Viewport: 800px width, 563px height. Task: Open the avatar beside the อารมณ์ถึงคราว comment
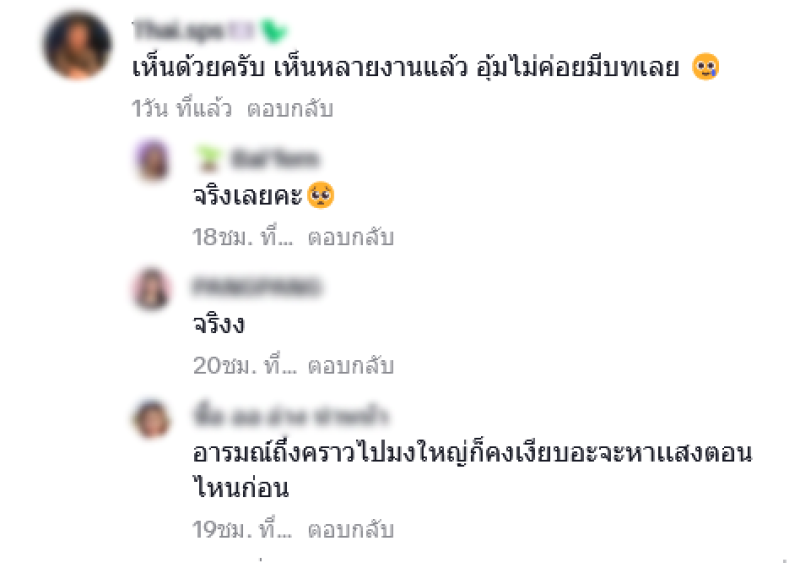point(153,417)
